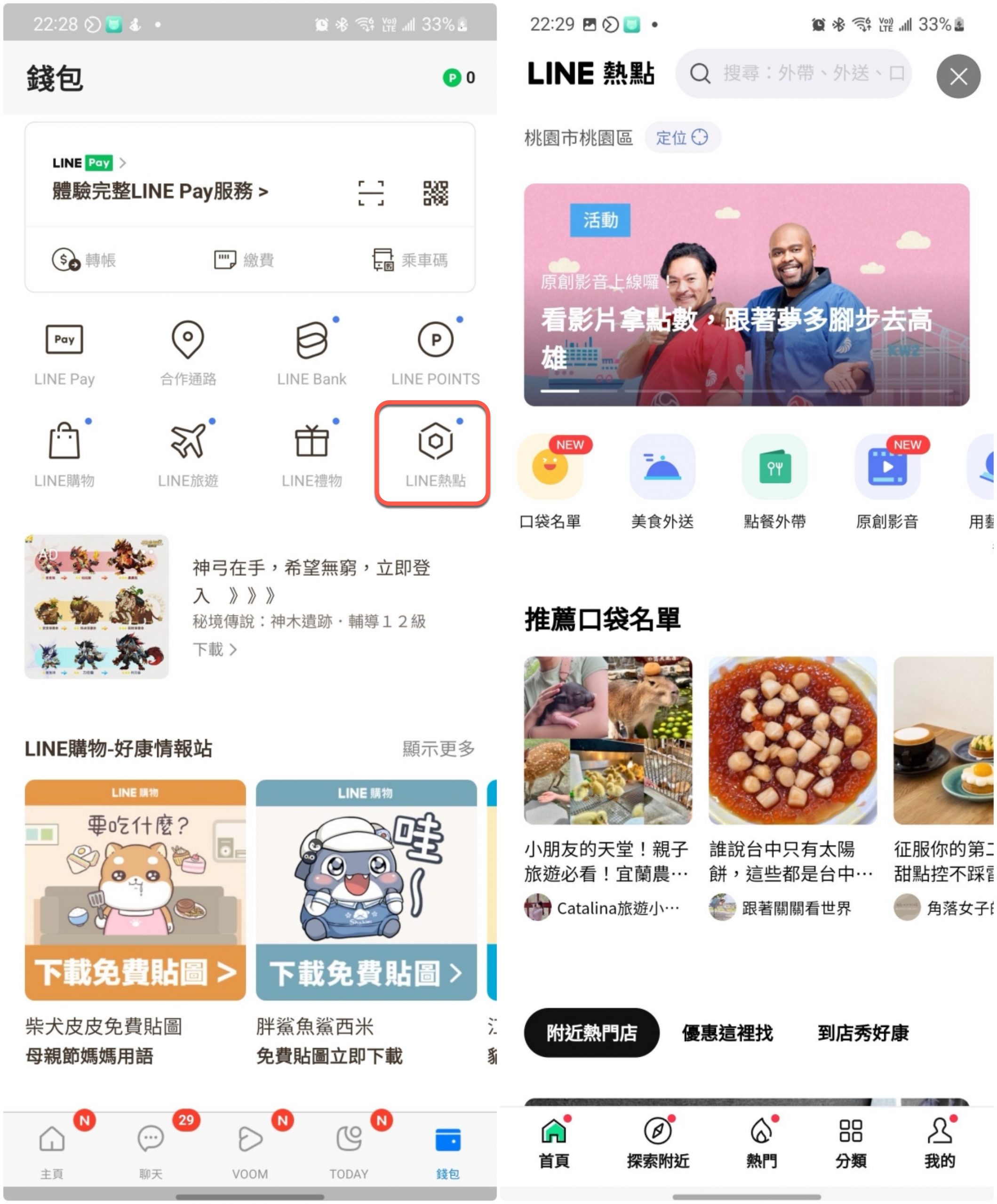Image resolution: width=997 pixels, height=1204 pixels.
Task: Close the LINE熱點 page
Action: (x=957, y=76)
